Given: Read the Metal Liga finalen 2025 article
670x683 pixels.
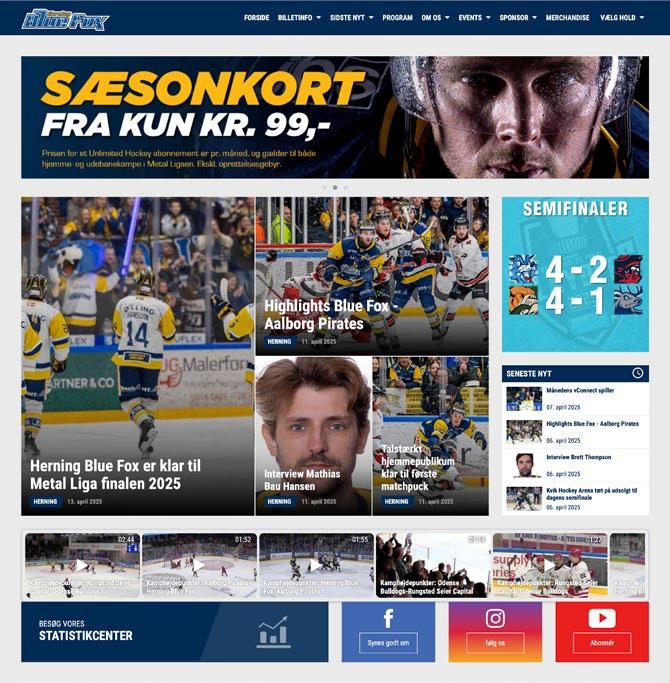Looking at the screenshot, I should (x=115, y=474).
